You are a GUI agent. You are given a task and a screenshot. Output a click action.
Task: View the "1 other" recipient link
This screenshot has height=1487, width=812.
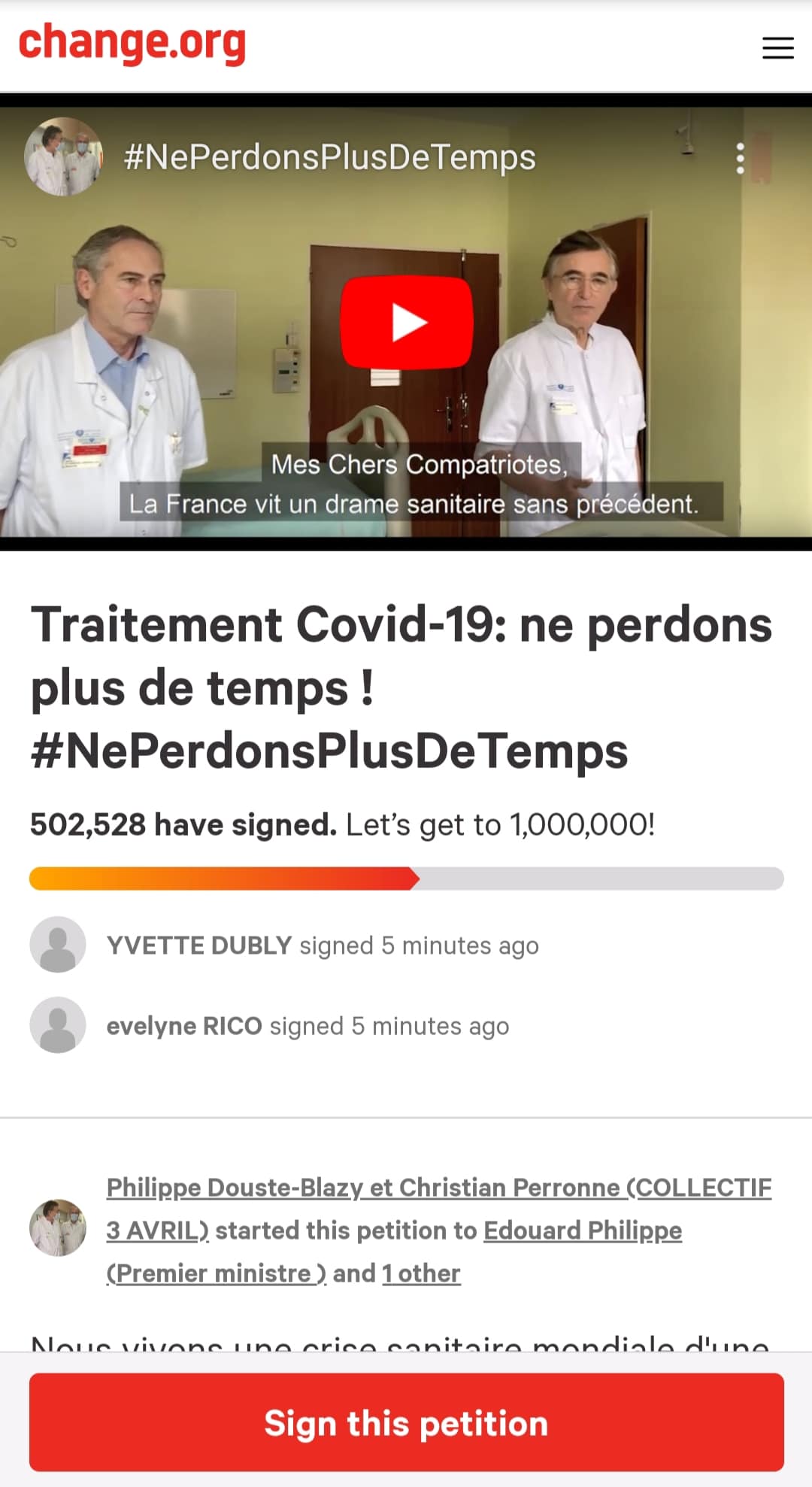tap(421, 1273)
